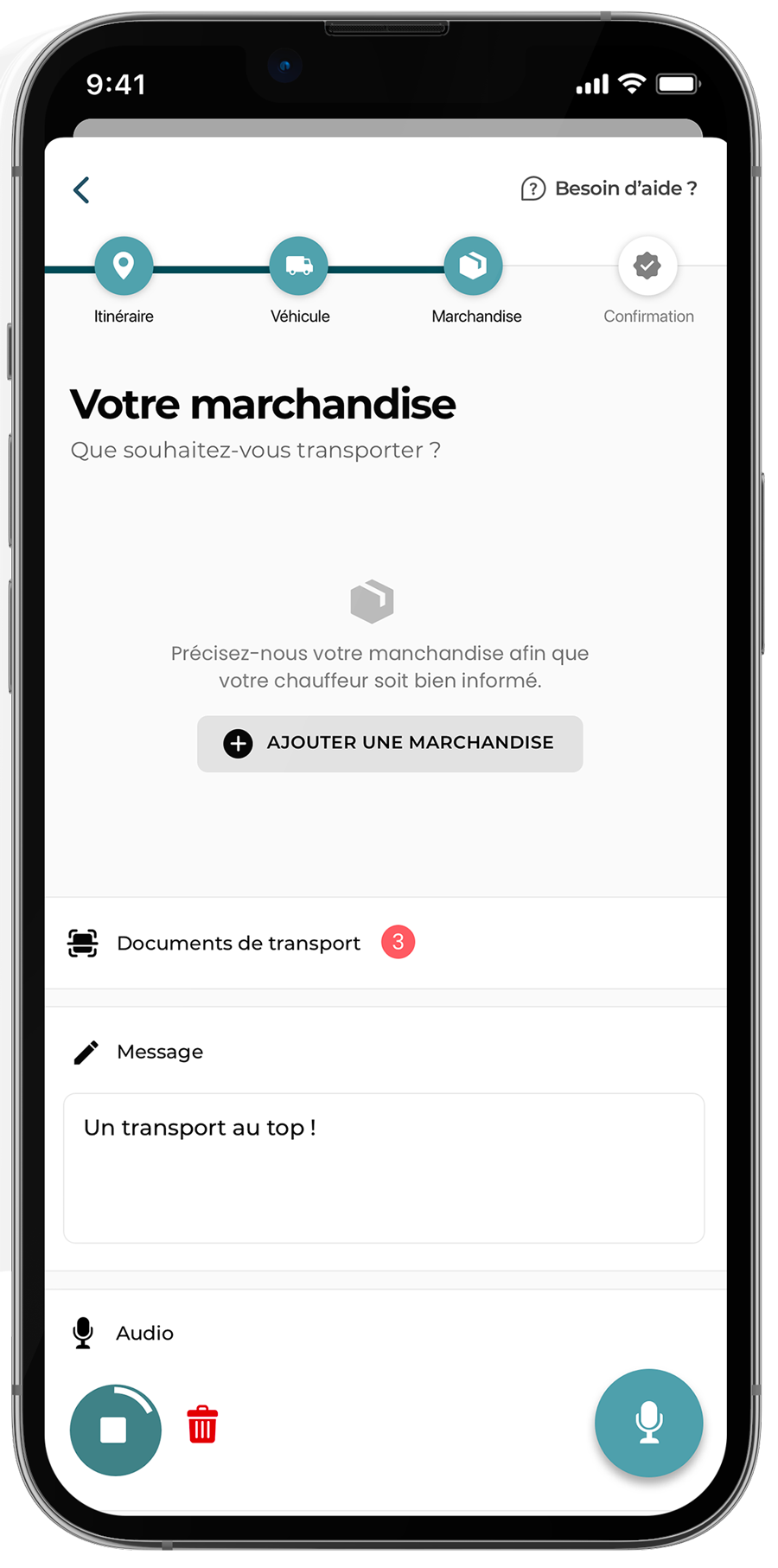Image resolution: width=778 pixels, height=1568 pixels.
Task: Jump to the Itinéraire step
Action: pyautogui.click(x=124, y=266)
